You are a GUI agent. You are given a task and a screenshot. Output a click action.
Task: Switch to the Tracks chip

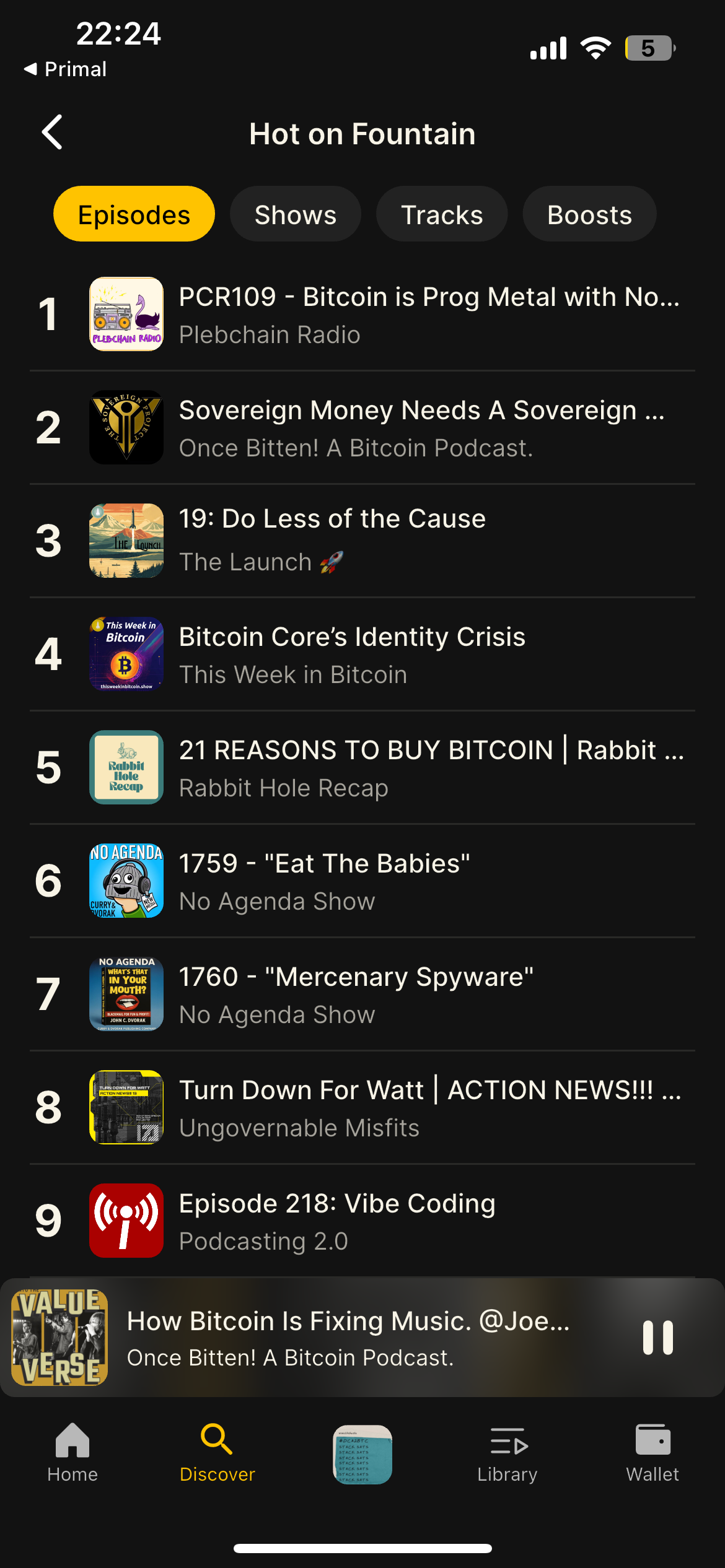coord(442,214)
